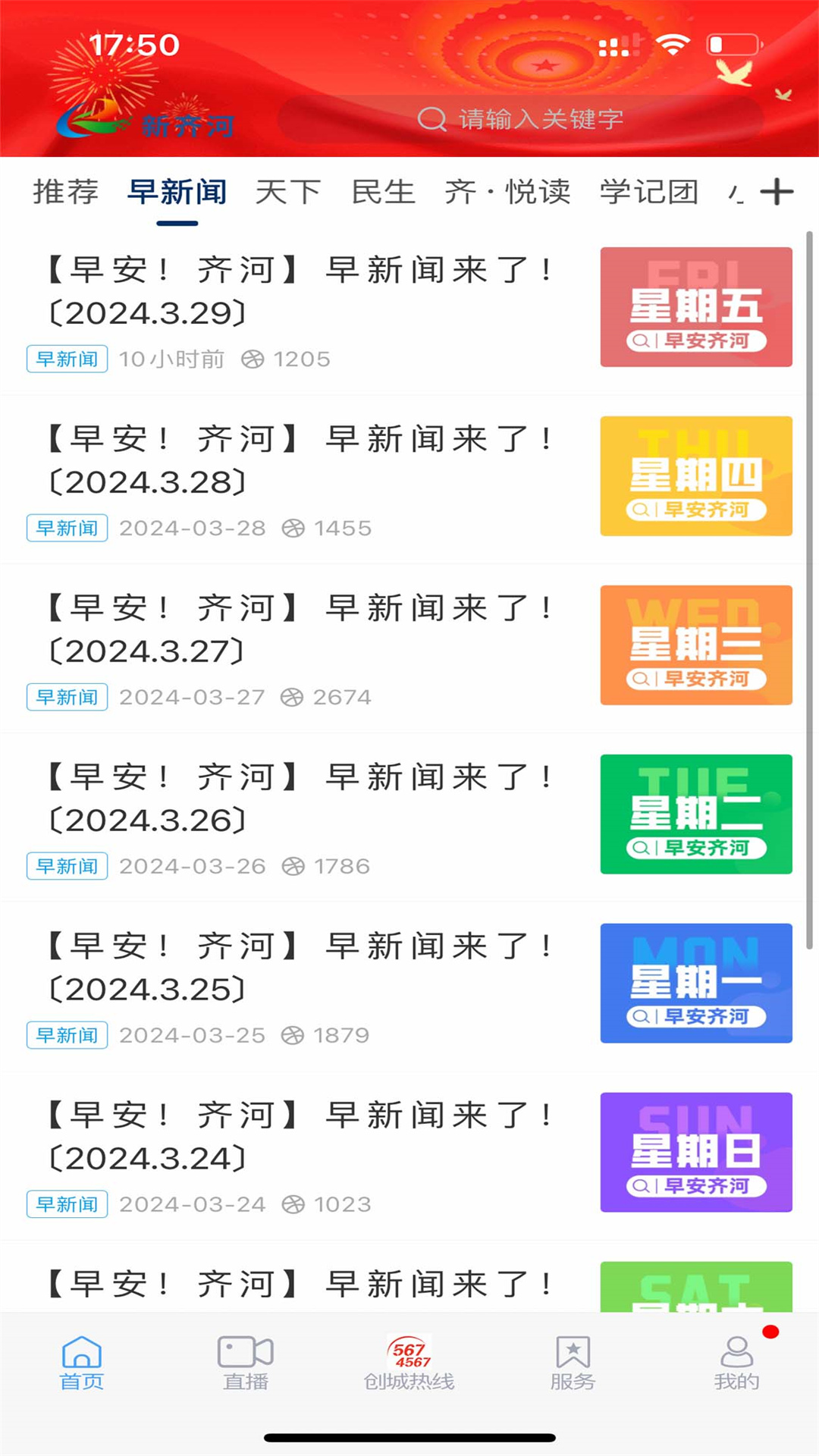Tap the orange 星期三 Wednesday thumbnail
This screenshot has height=1456, width=819.
tap(695, 645)
